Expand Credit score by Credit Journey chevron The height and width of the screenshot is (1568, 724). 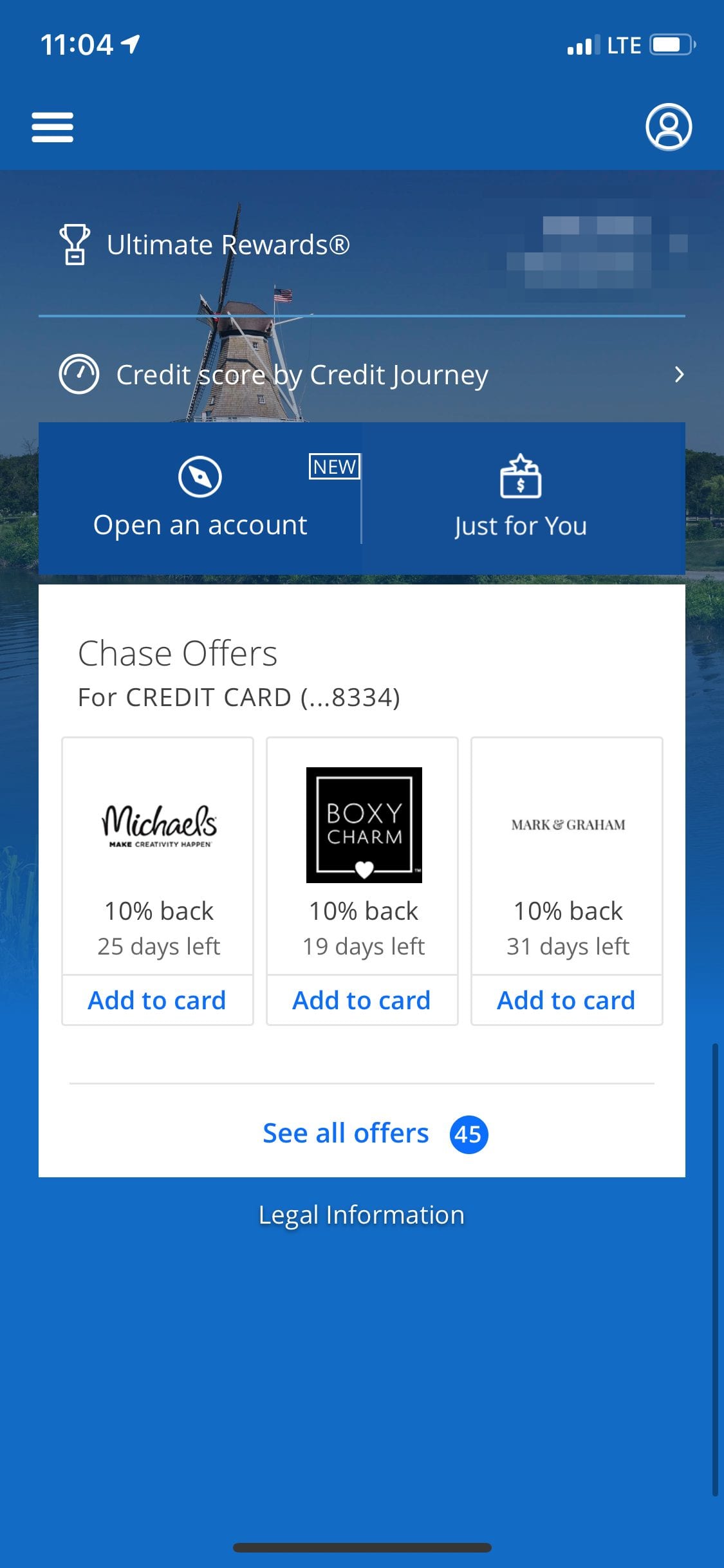(x=679, y=375)
